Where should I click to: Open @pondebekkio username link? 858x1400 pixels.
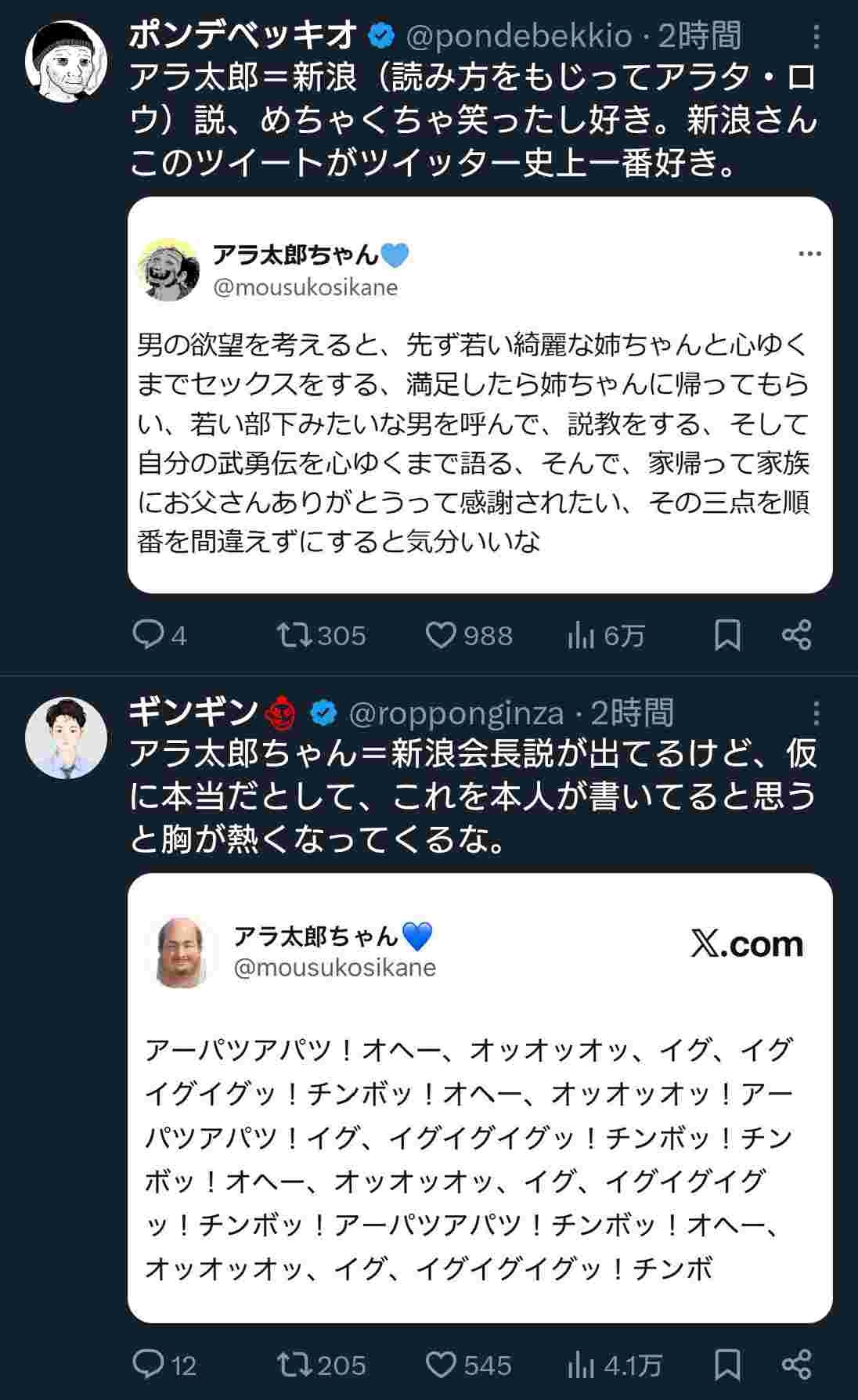pyautogui.click(x=519, y=36)
